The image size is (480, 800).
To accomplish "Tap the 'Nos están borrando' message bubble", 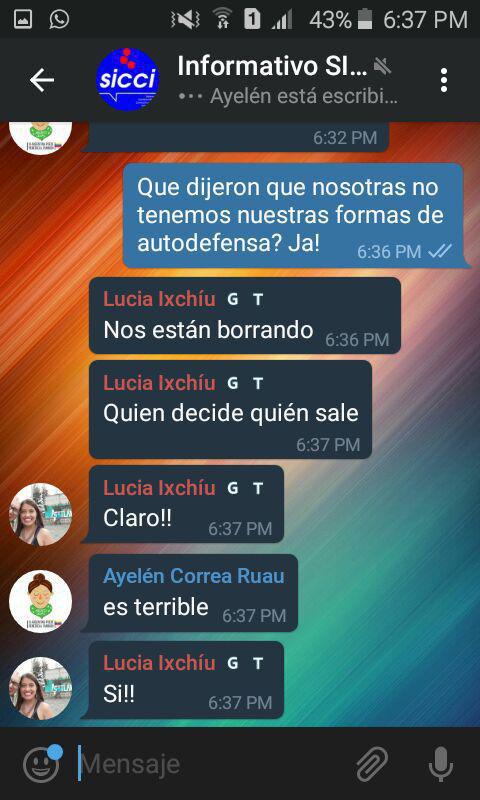I will pyautogui.click(x=245, y=315).
